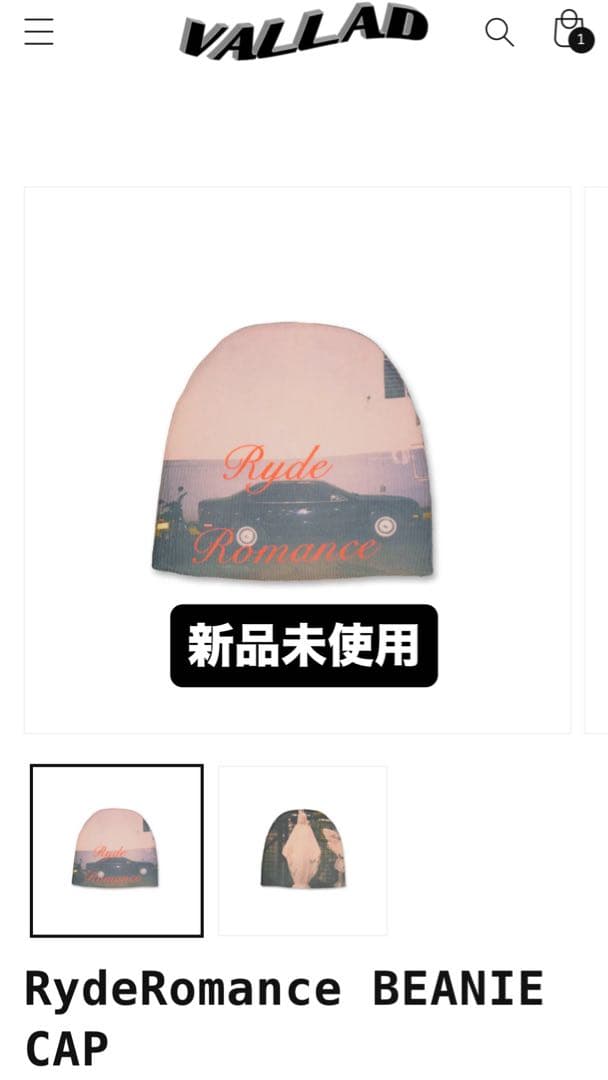Select the front view beanie thumbnail
Screen dimensions: 608x1080
(x=116, y=850)
